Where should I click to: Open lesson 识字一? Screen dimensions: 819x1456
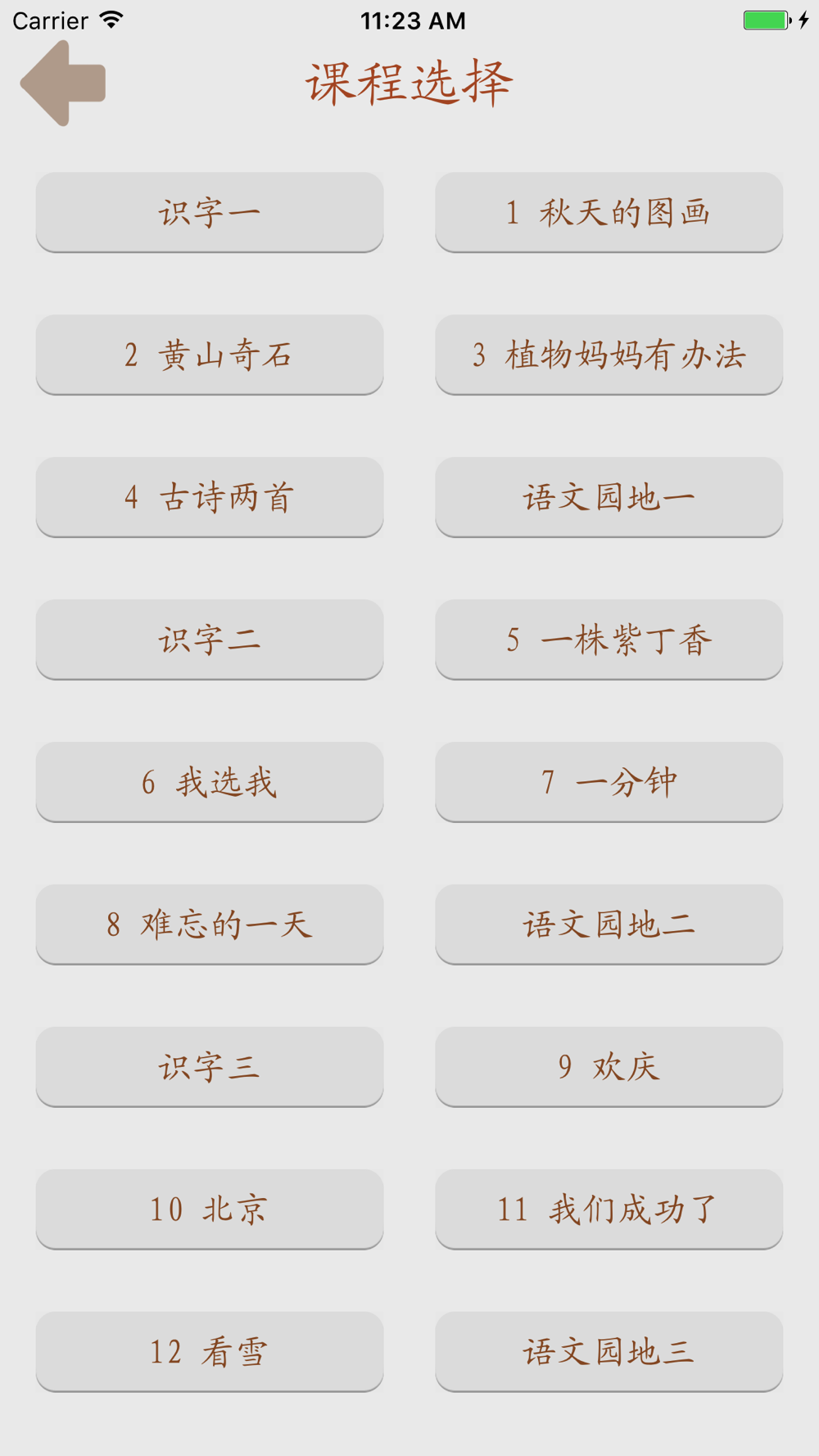210,212
